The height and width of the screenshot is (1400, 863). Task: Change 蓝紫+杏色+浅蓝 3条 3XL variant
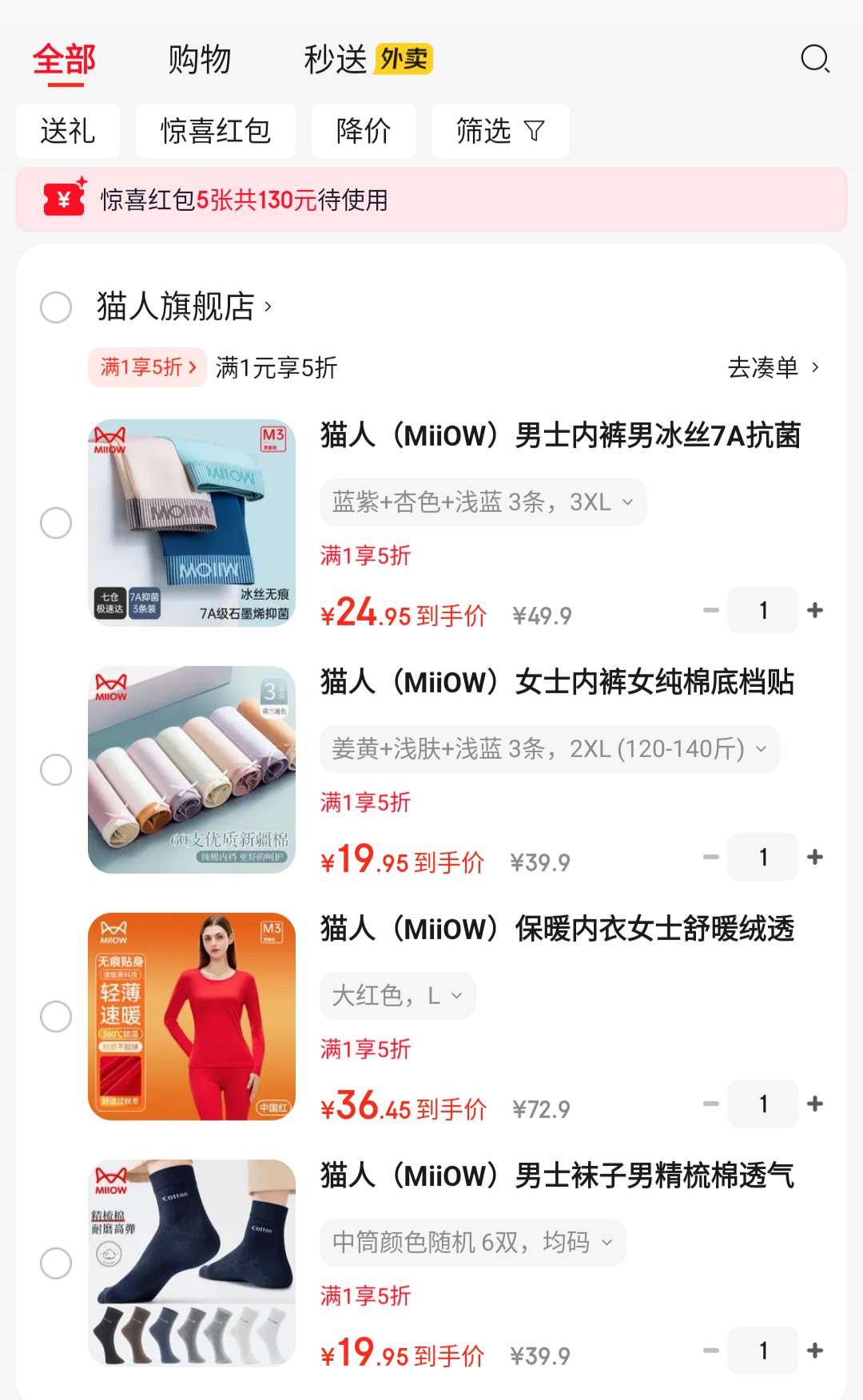(x=483, y=502)
